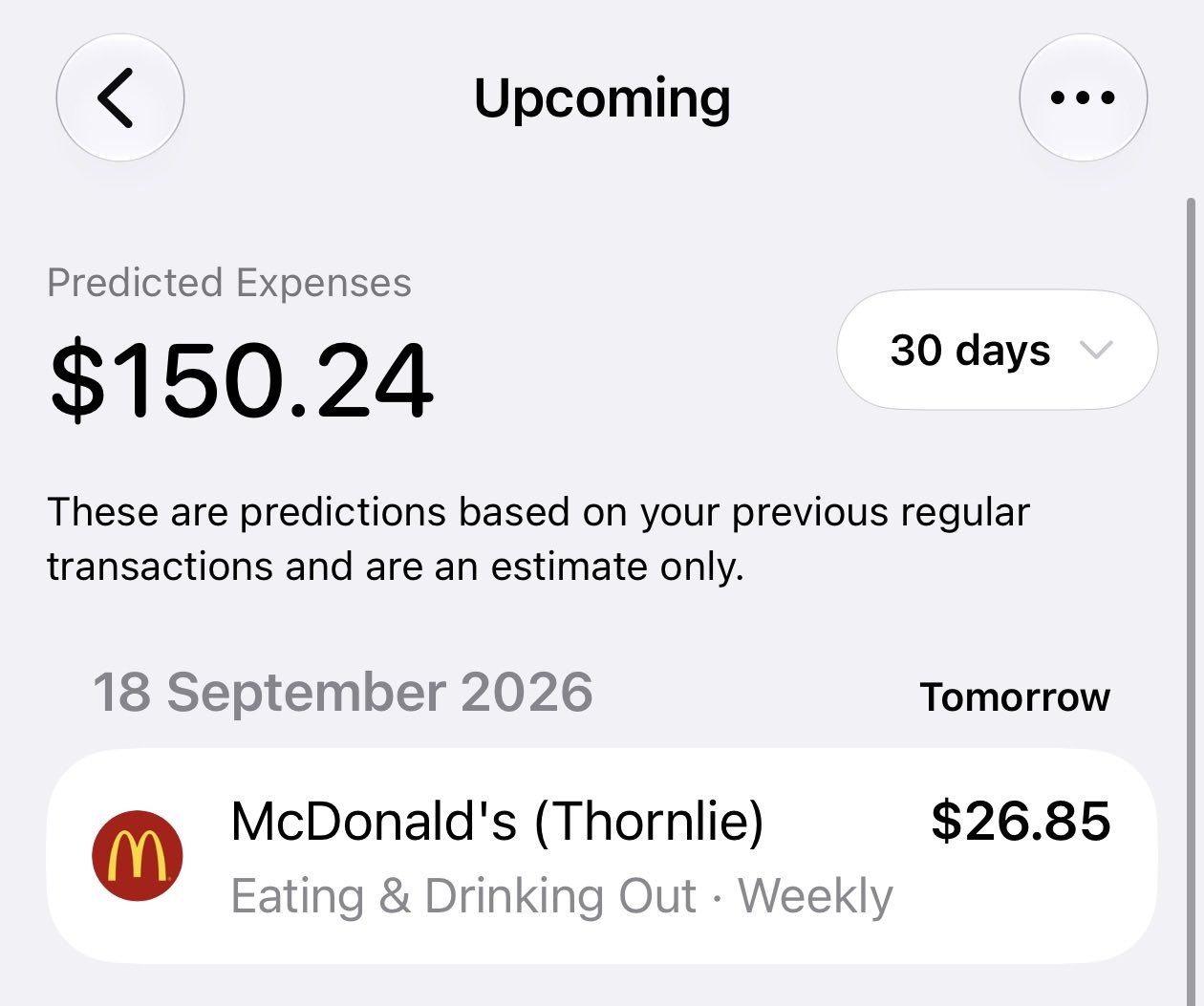Open the three-dot more options menu
1204x1006 pixels.
coord(1083,97)
